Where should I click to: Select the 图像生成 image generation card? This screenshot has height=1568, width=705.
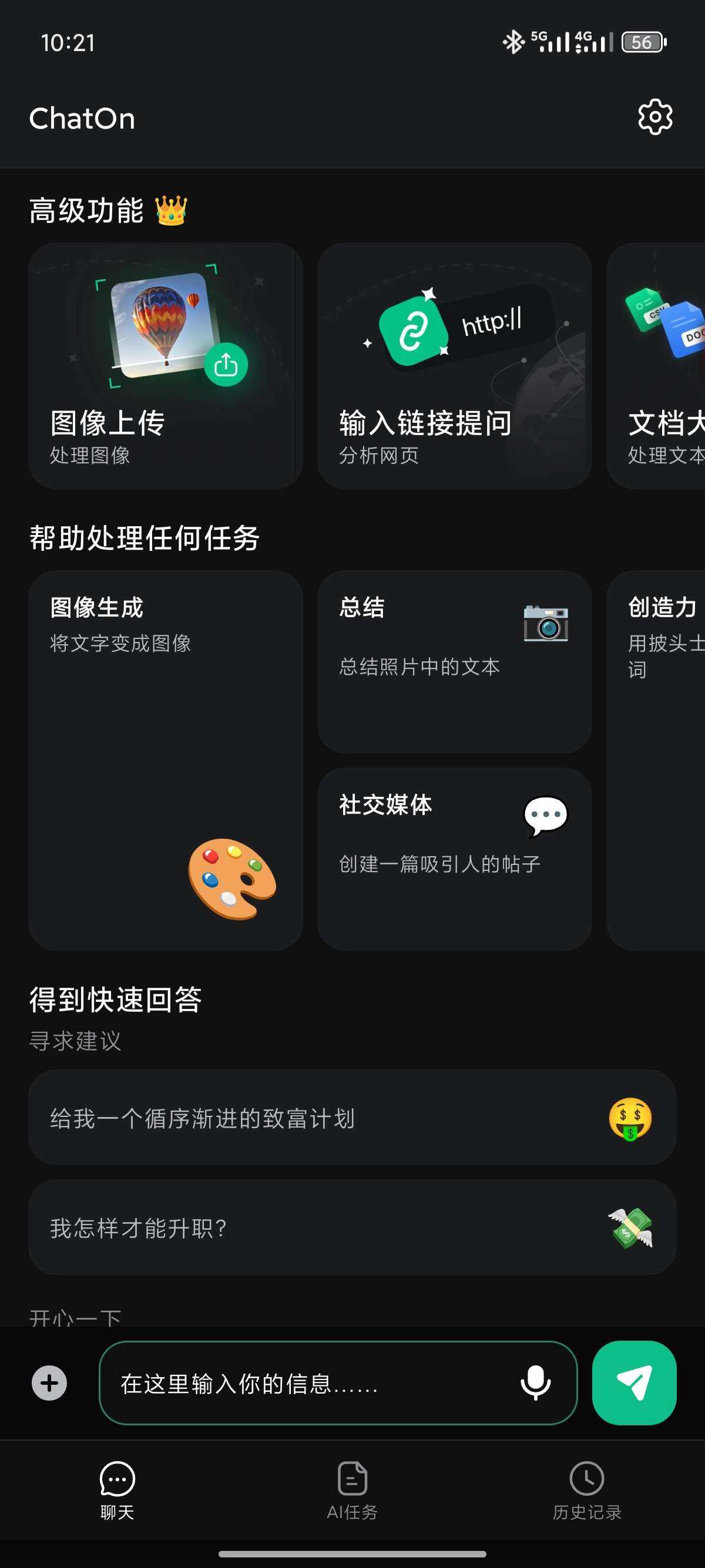(166, 760)
